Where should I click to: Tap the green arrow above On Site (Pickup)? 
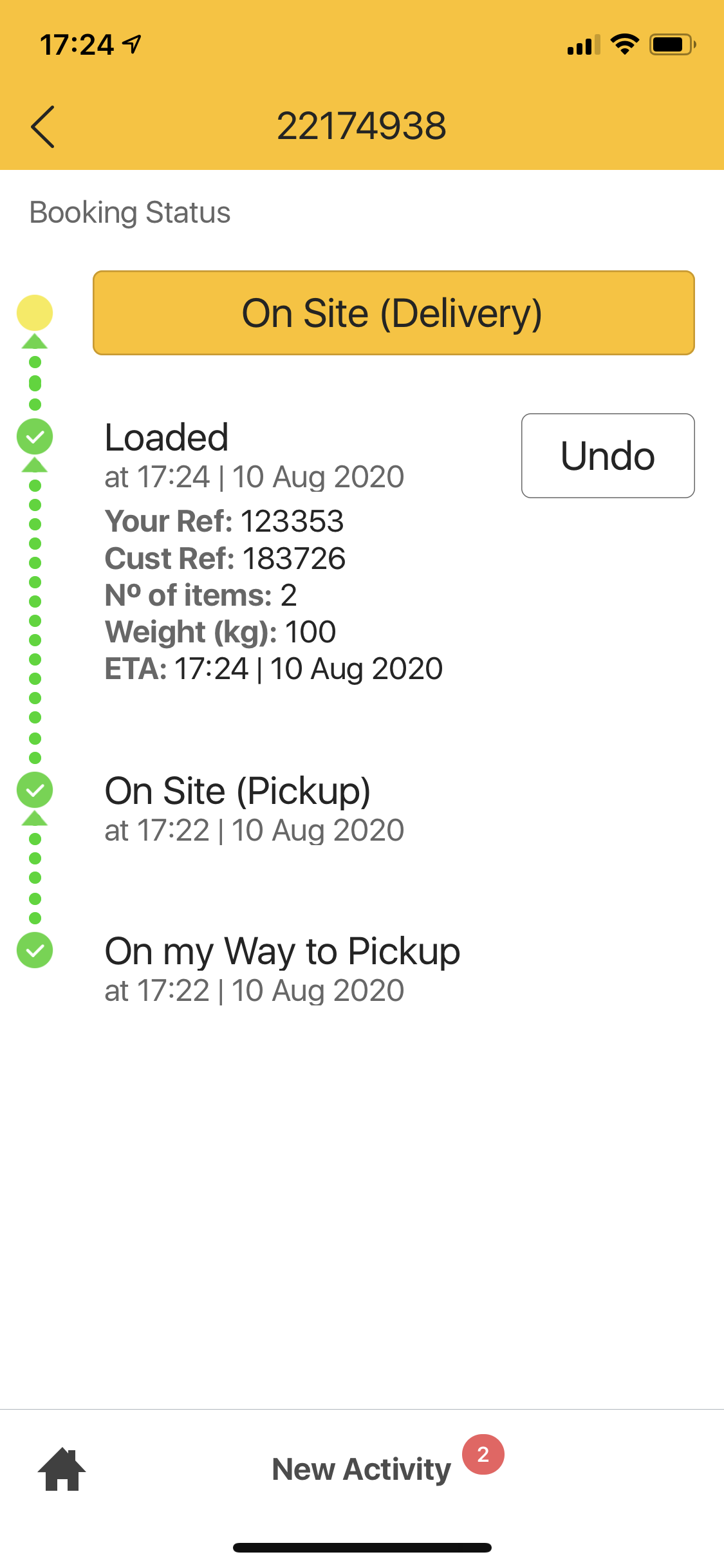34,463
